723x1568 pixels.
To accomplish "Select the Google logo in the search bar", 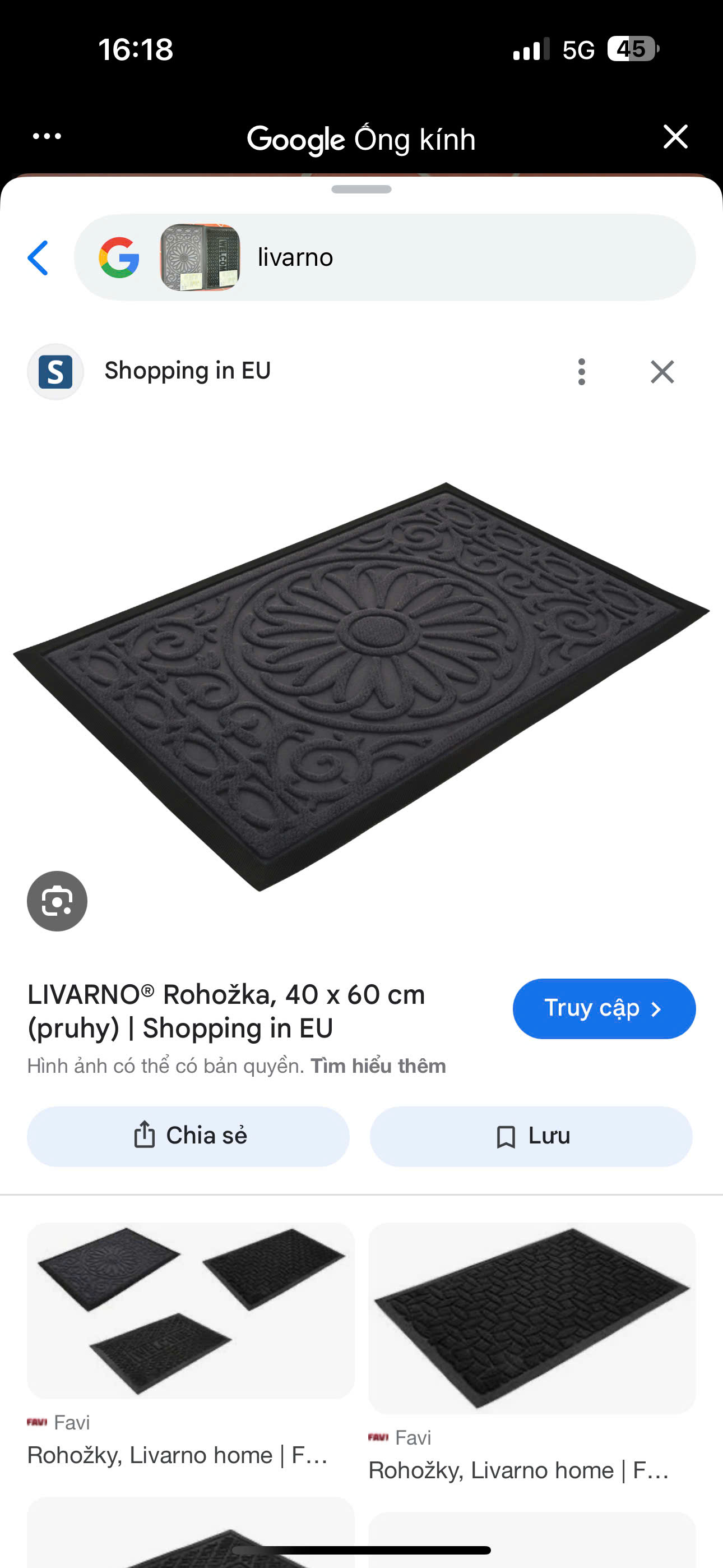I will click(x=119, y=257).
